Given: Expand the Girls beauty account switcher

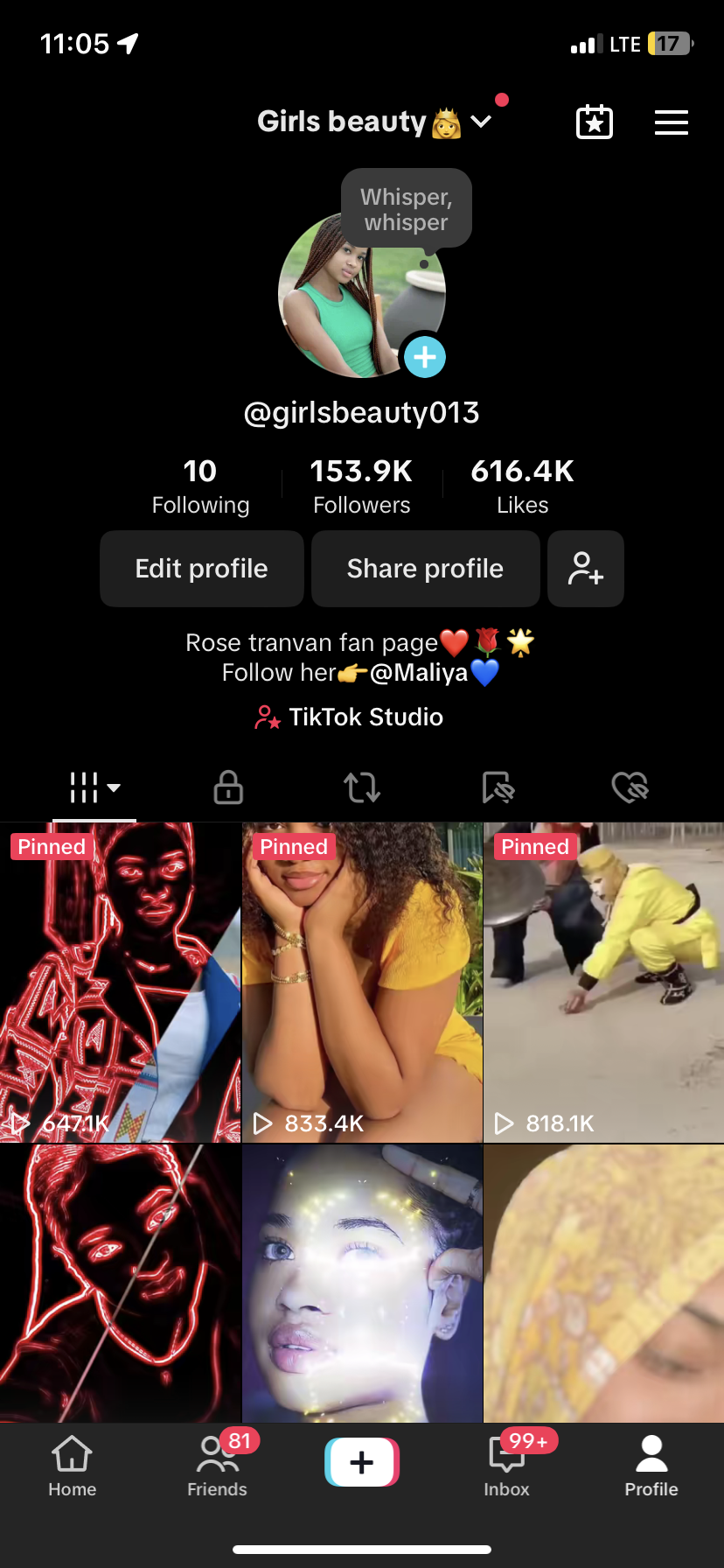Looking at the screenshot, I should click(374, 122).
